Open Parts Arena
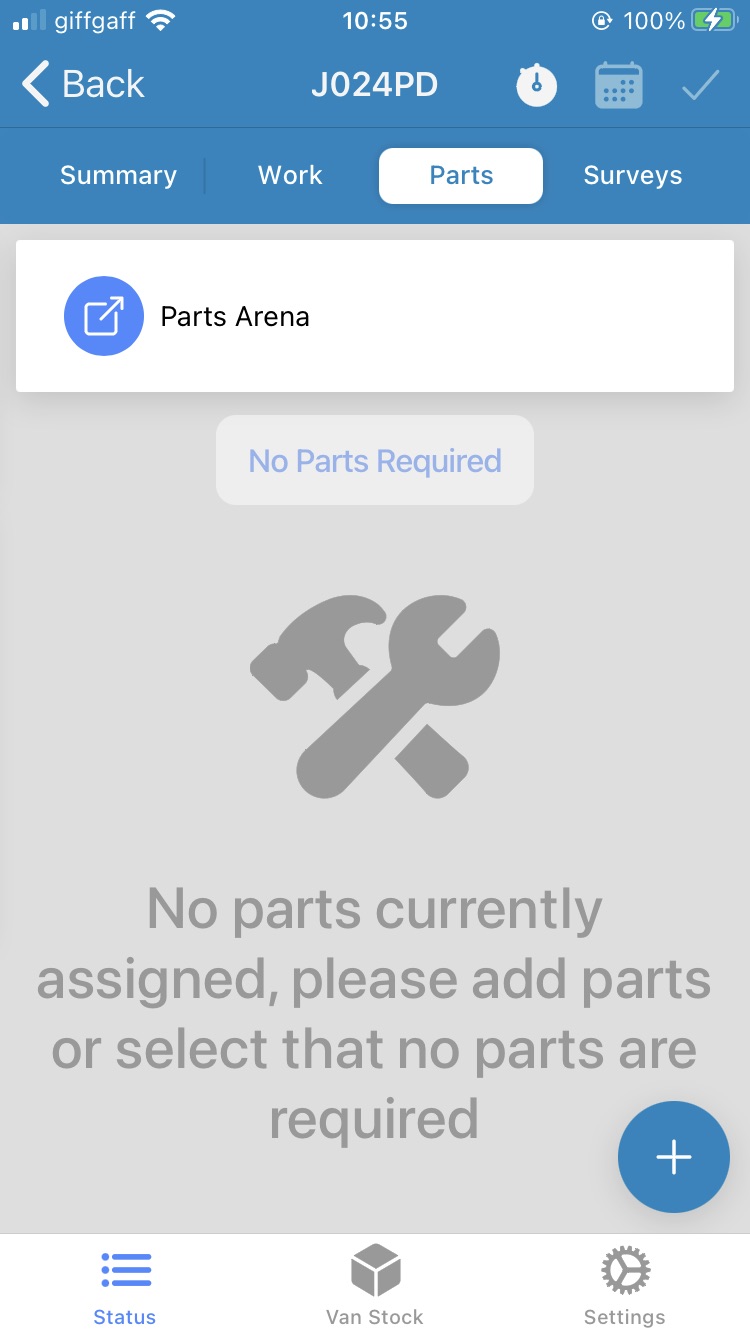Image resolution: width=750 pixels, height=1334 pixels. pos(375,316)
